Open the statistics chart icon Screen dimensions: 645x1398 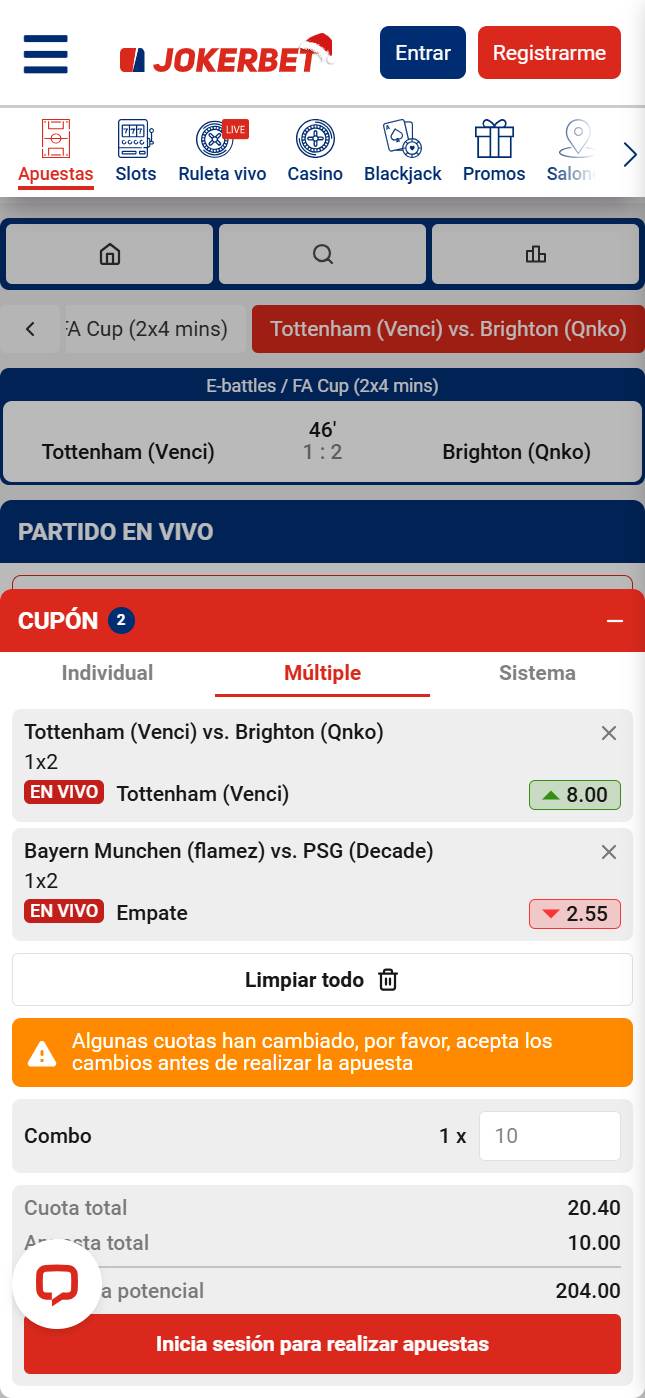pos(535,254)
